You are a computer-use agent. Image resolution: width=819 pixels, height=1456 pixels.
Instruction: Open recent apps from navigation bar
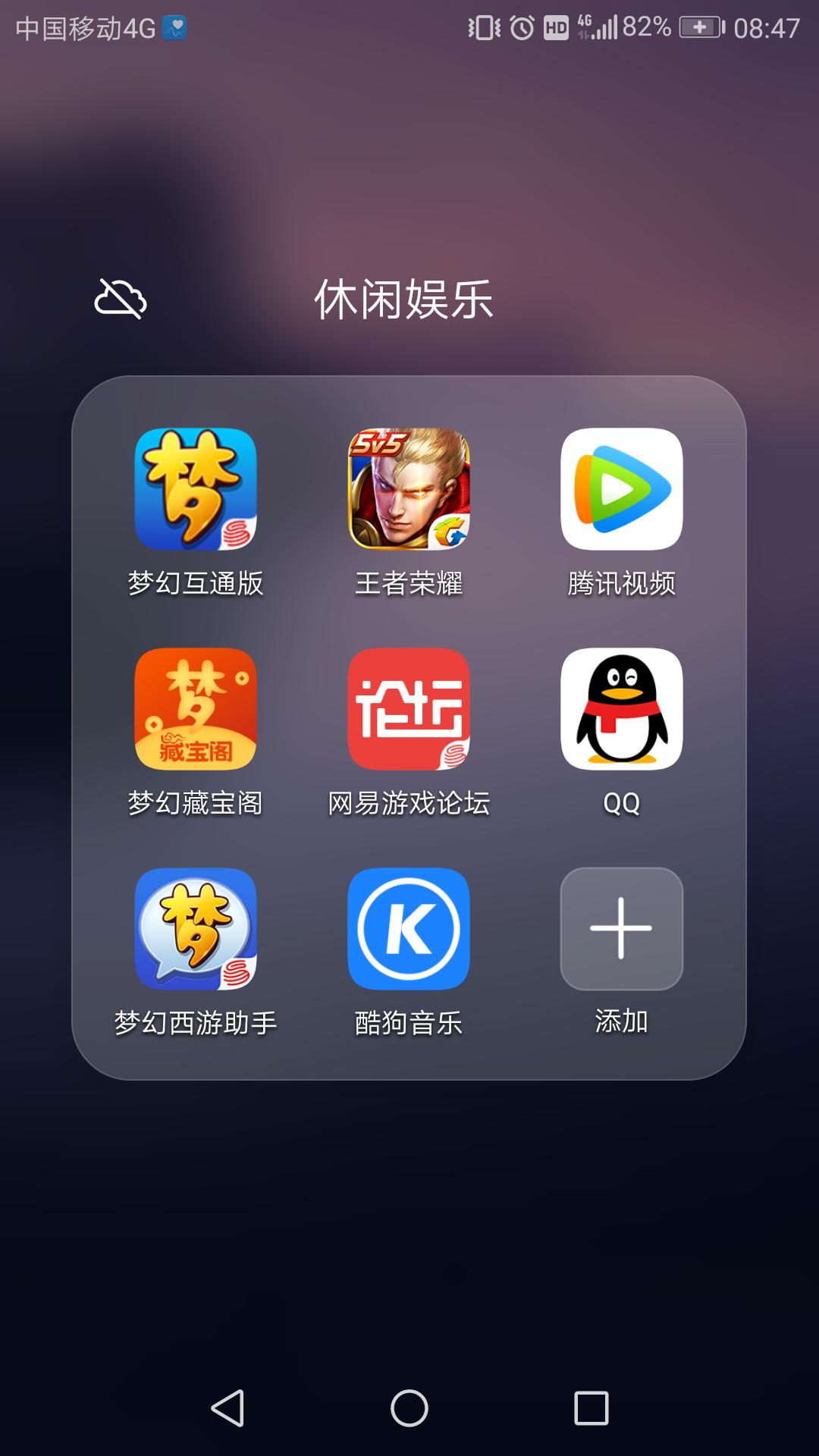[x=591, y=1408]
